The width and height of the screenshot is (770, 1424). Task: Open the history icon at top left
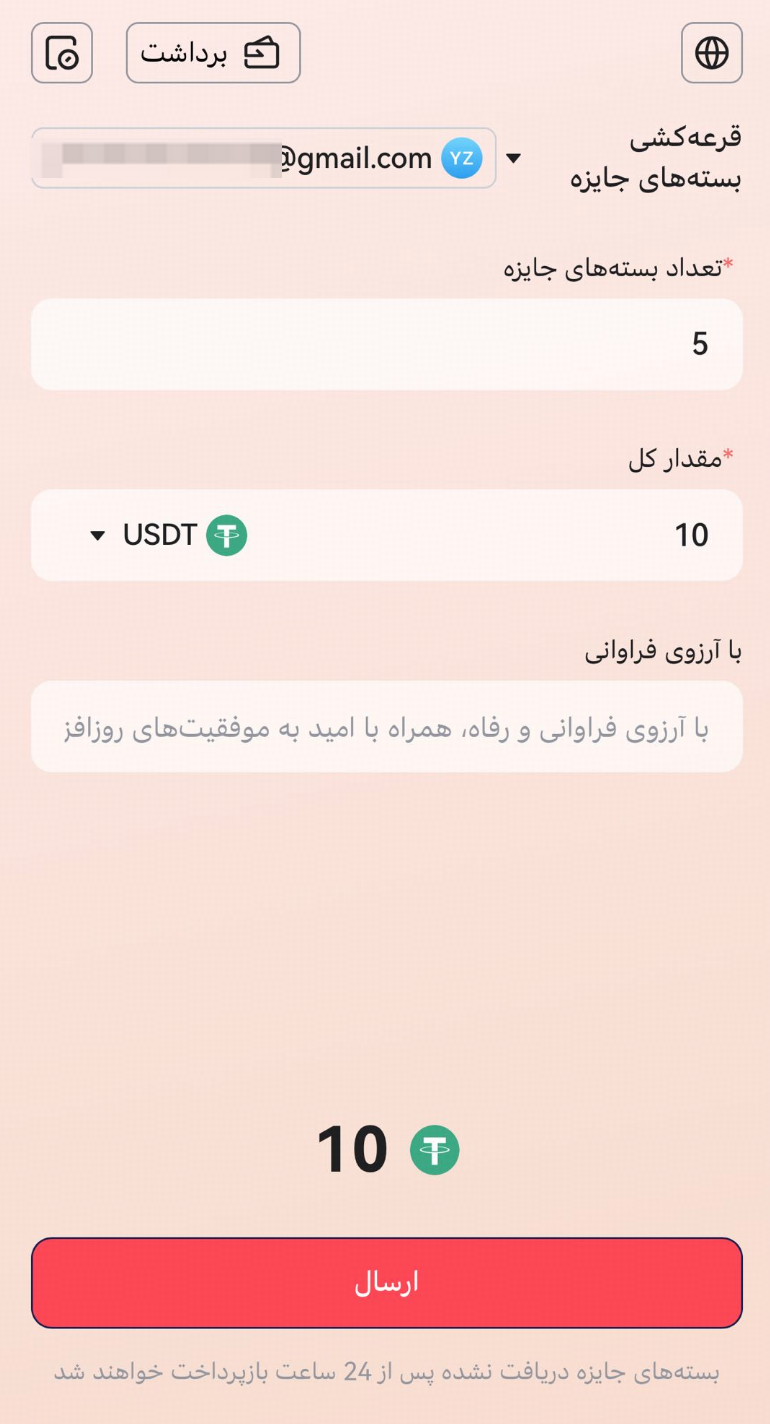coord(62,53)
